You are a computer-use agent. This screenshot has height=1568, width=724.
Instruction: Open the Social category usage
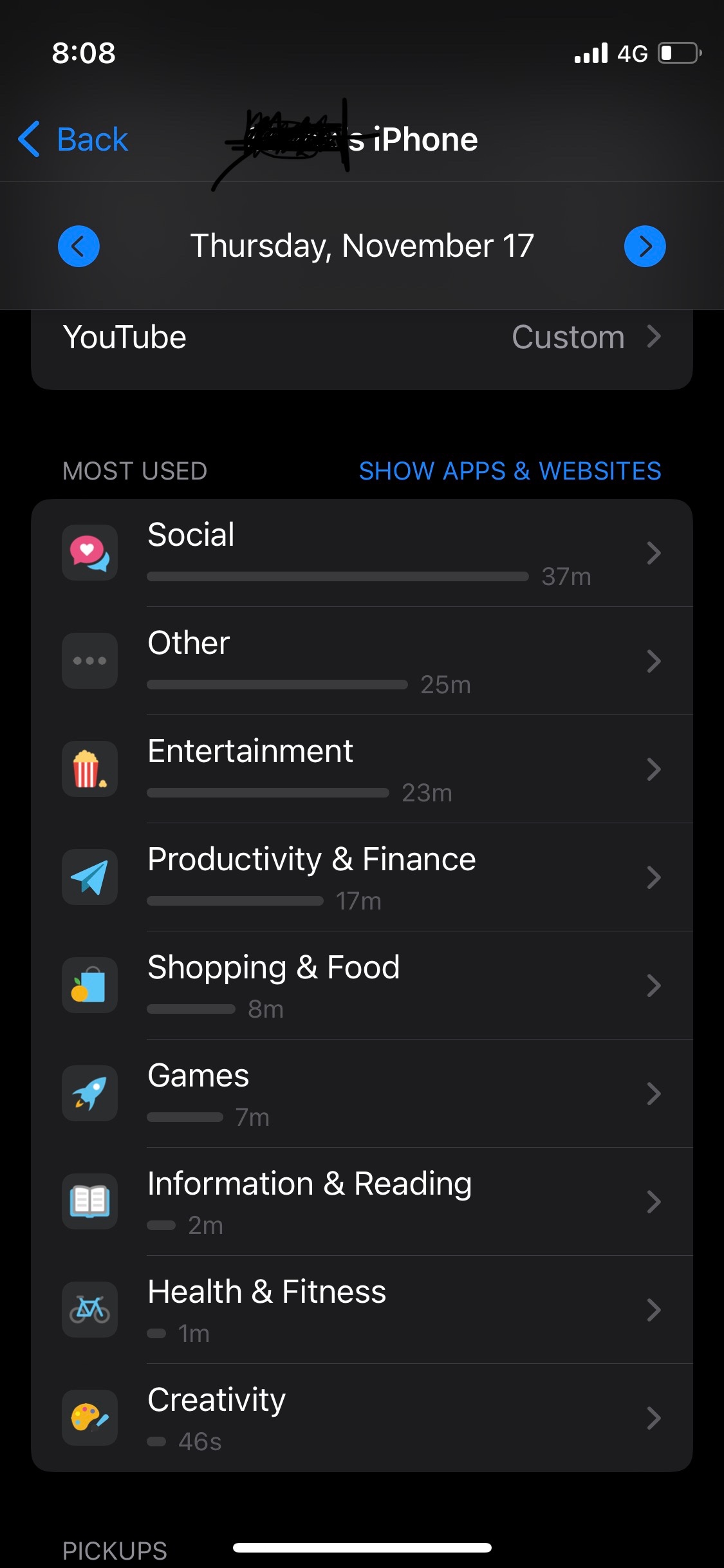coord(362,553)
